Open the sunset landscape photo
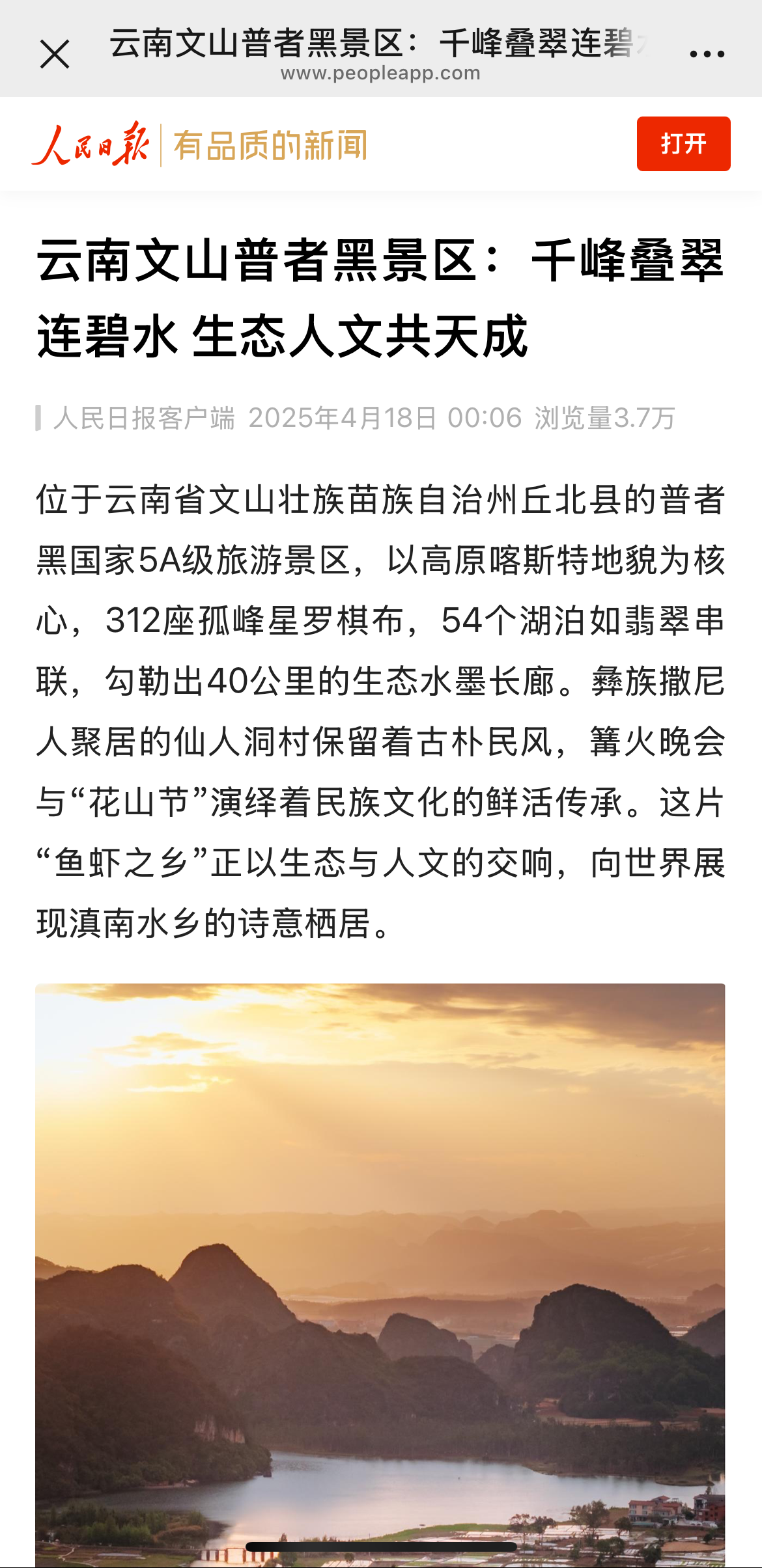The image size is (762, 1568). click(380, 1275)
